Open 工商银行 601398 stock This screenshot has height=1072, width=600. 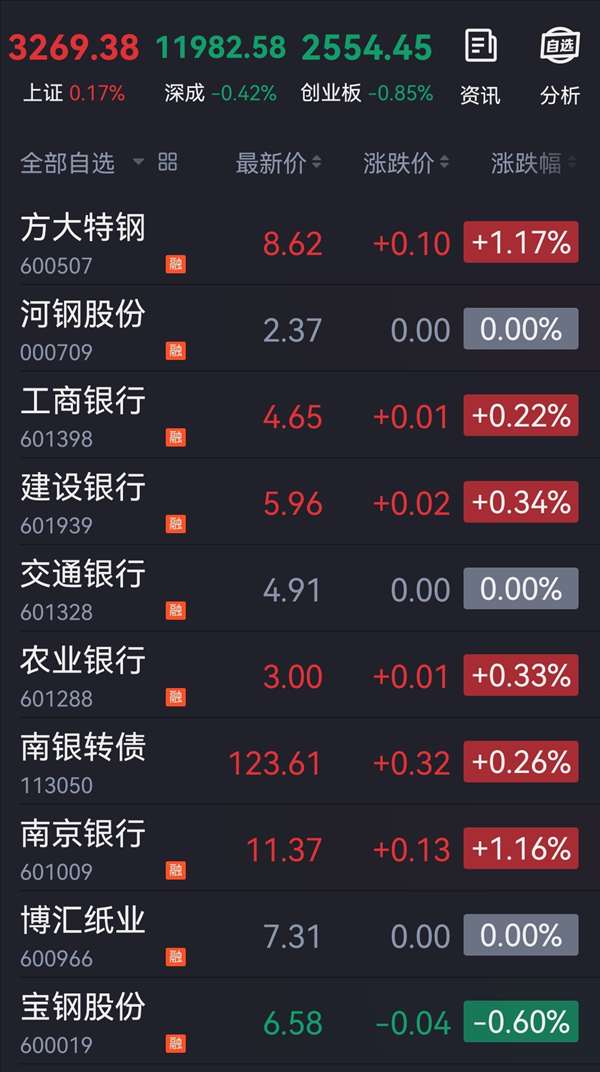(x=300, y=415)
